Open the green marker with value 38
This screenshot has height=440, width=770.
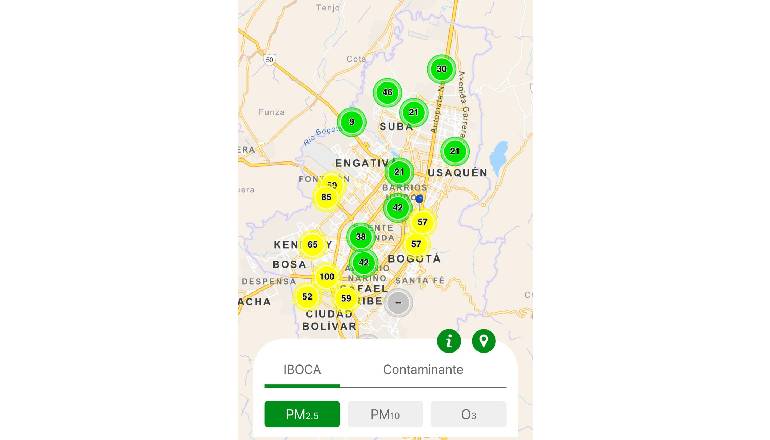coord(360,237)
